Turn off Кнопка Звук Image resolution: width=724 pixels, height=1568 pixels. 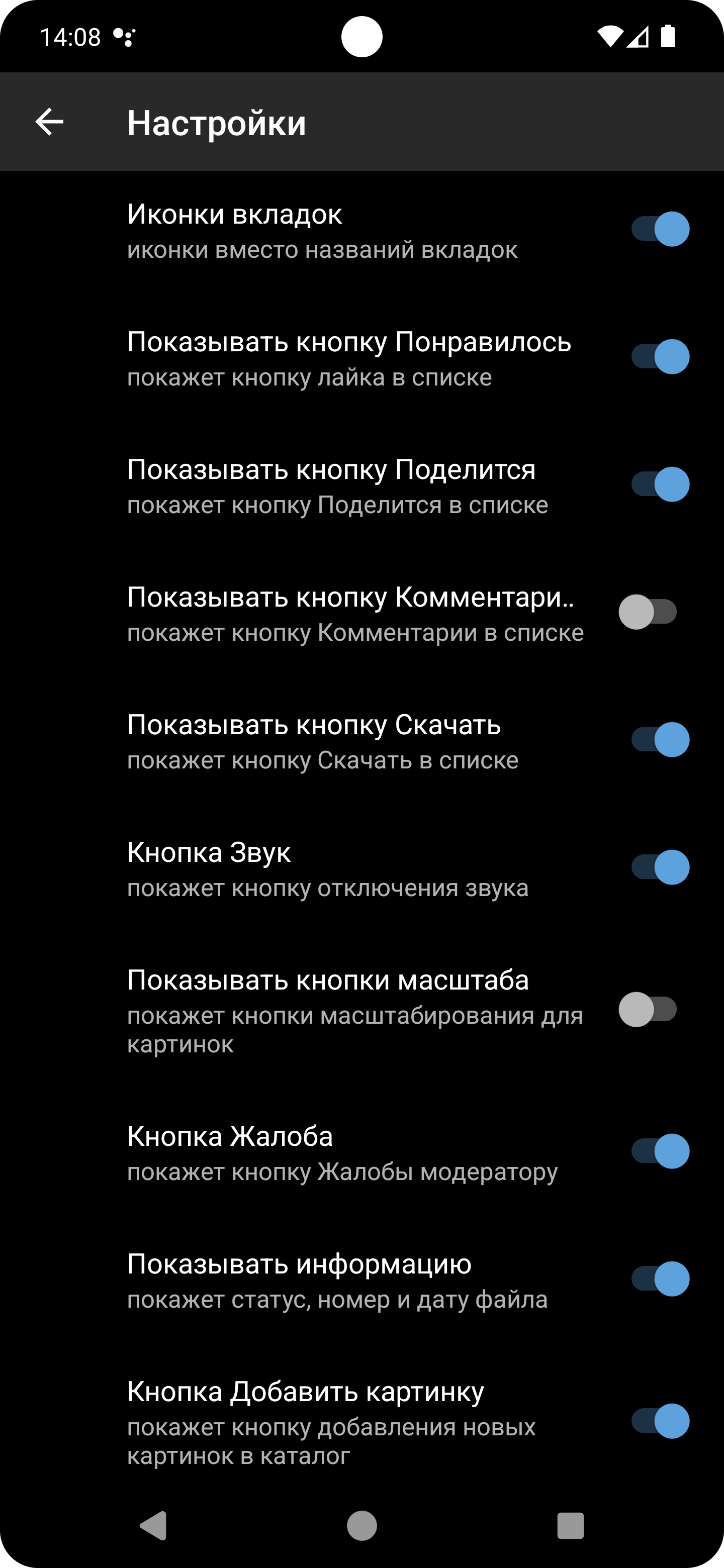[x=660, y=867]
